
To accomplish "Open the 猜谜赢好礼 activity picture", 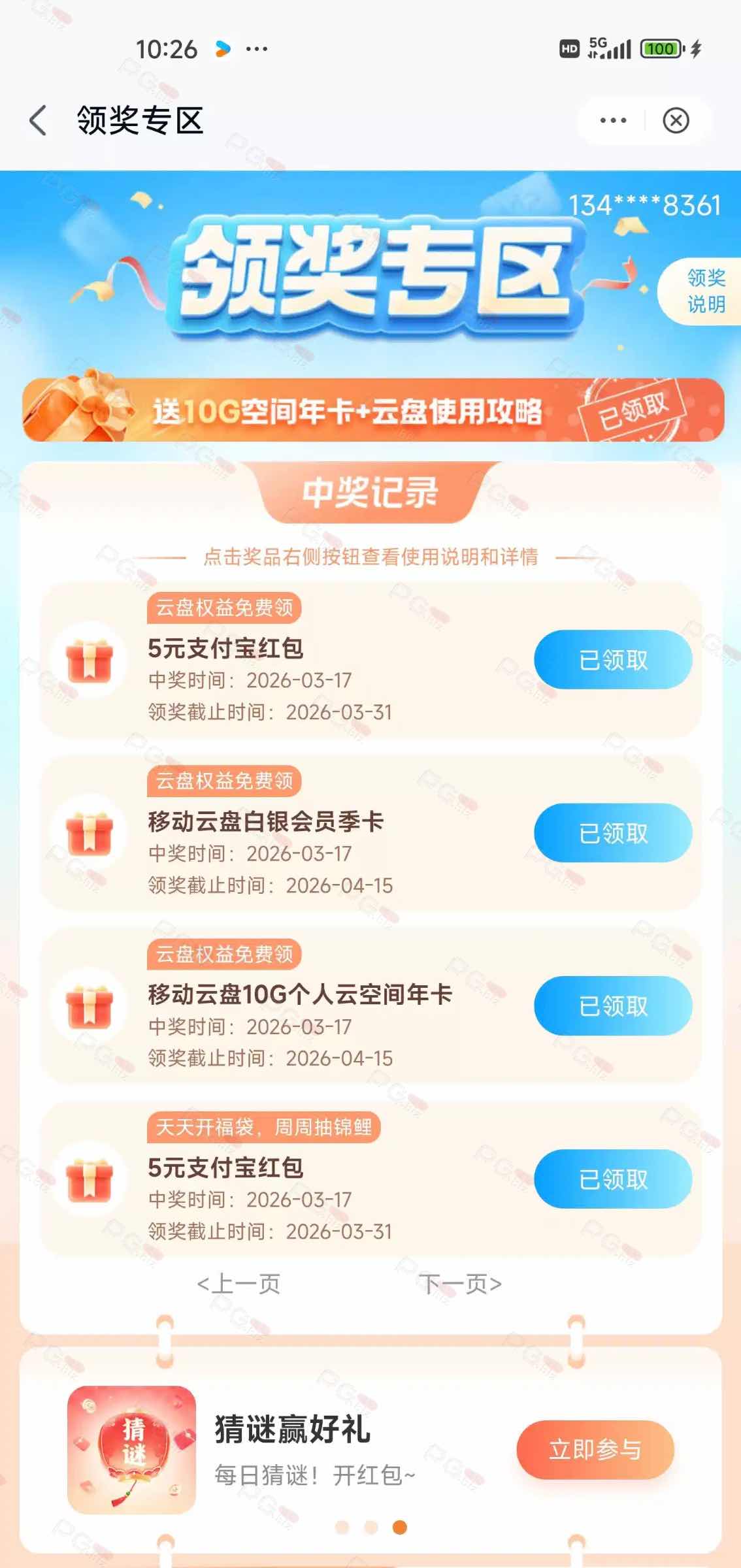I will point(131,1450).
